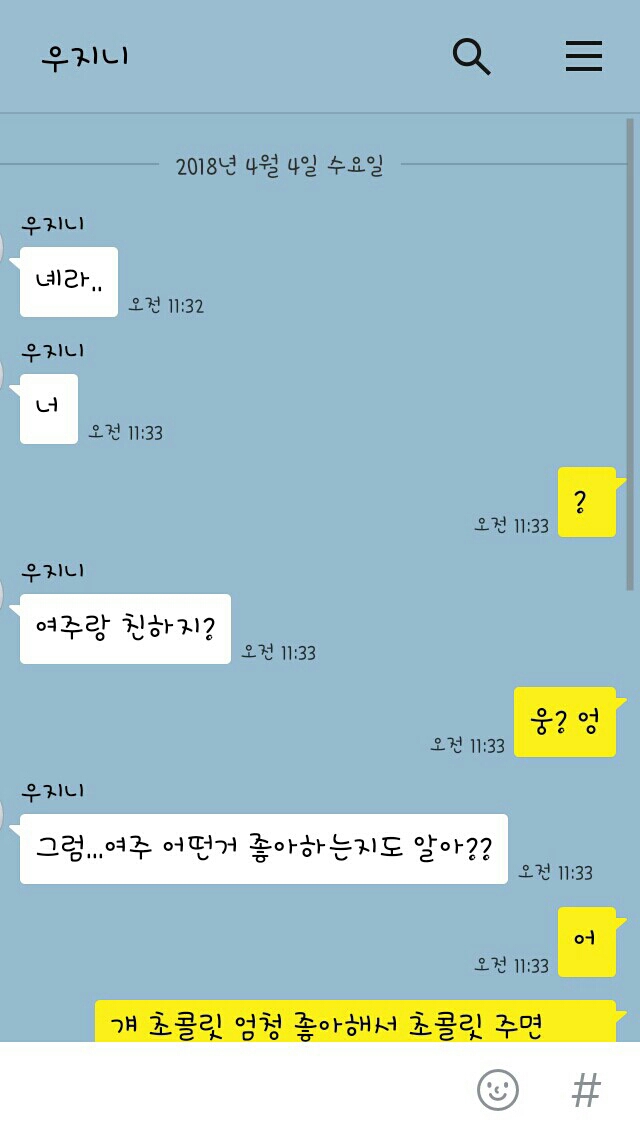Screen dimensions: 640x1138
Task: Open the chat room hamburger menu
Action: coord(584,57)
